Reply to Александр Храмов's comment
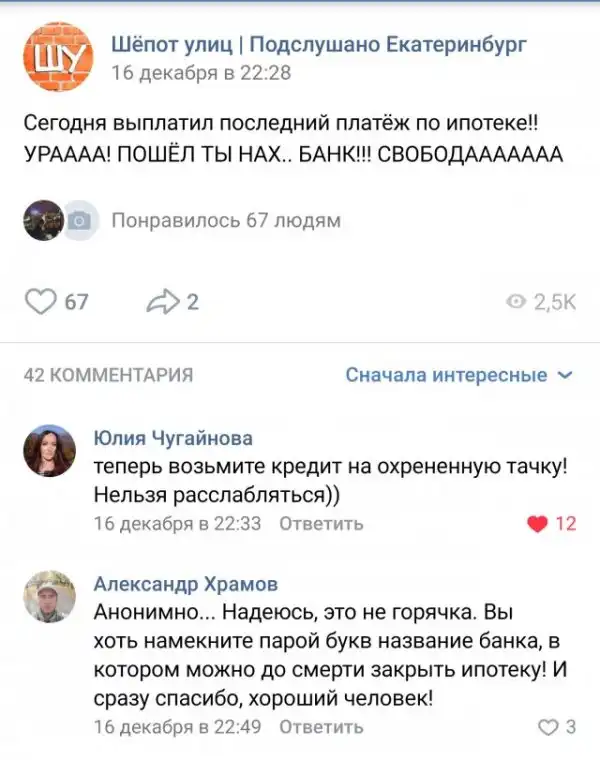 tap(320, 727)
